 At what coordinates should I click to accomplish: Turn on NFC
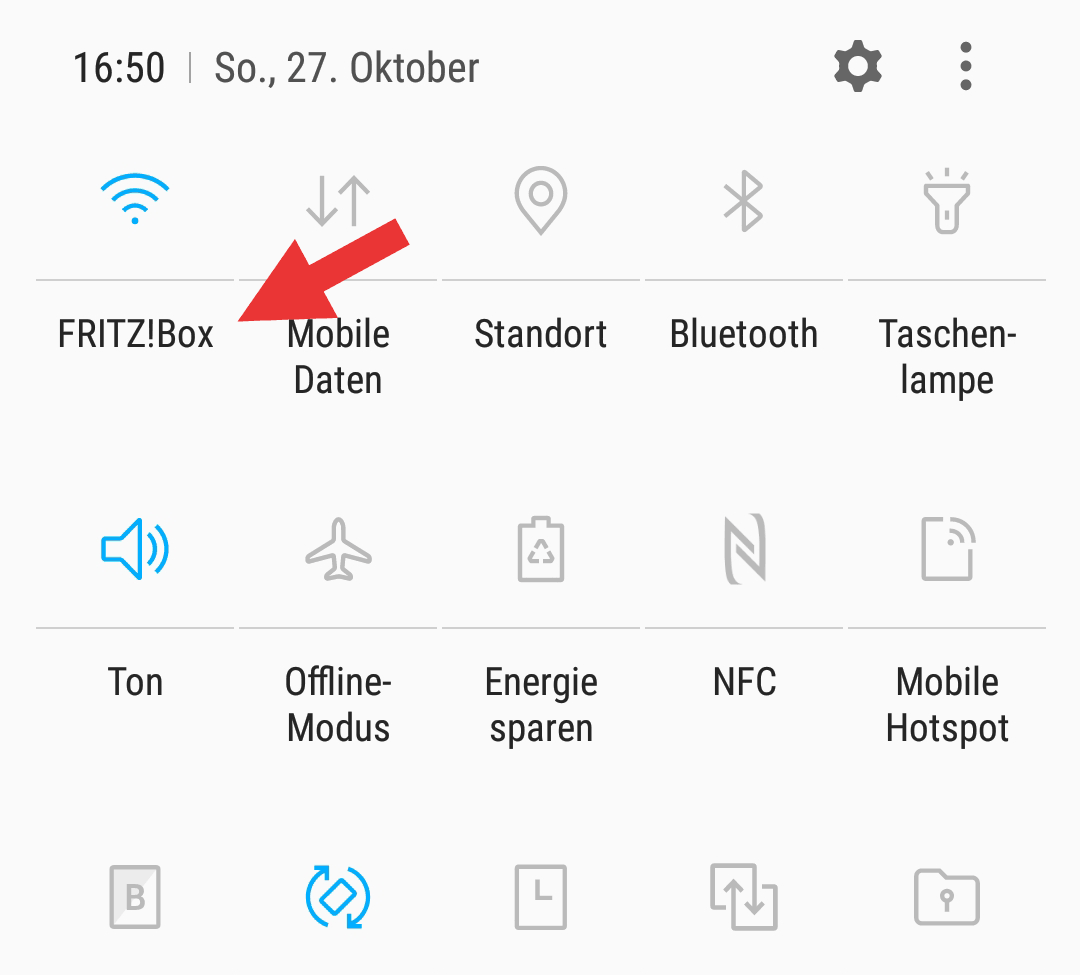coord(744,548)
